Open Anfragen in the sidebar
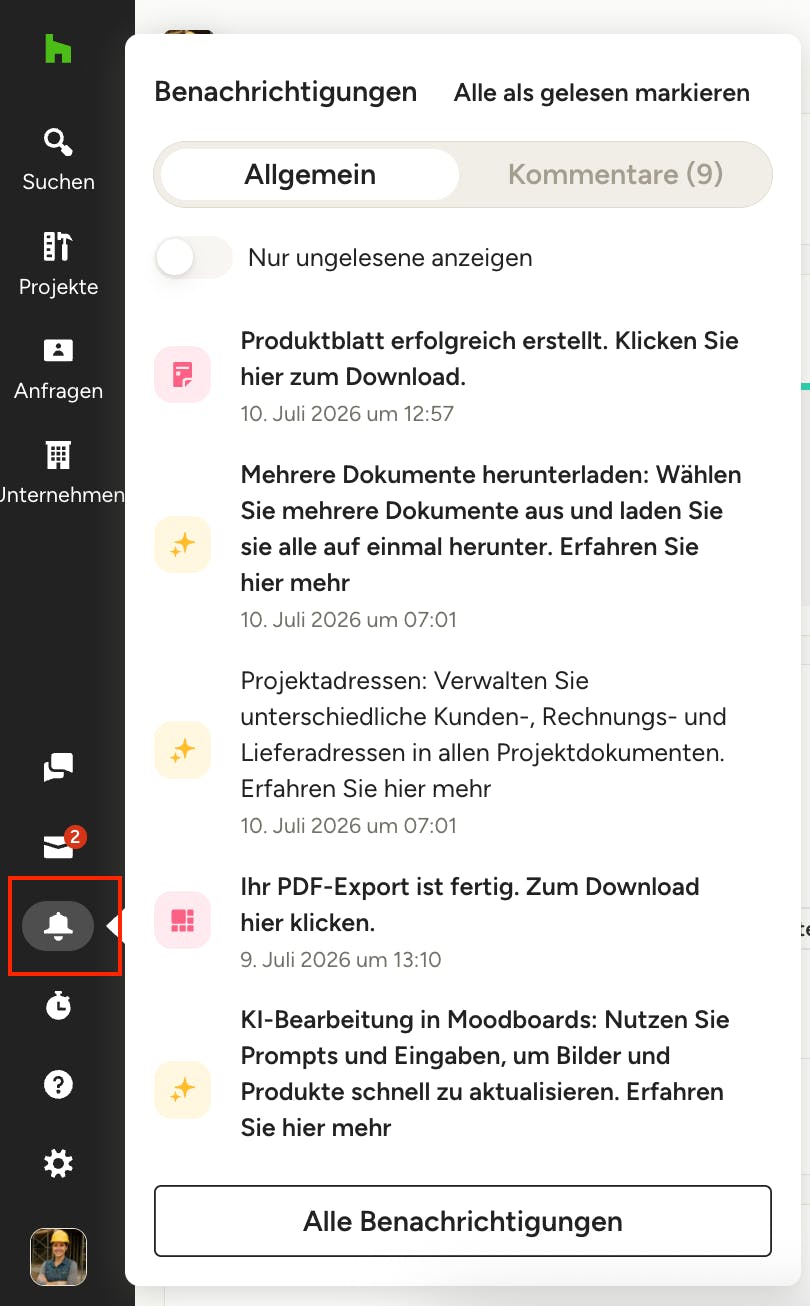The image size is (810, 1306). point(59,368)
